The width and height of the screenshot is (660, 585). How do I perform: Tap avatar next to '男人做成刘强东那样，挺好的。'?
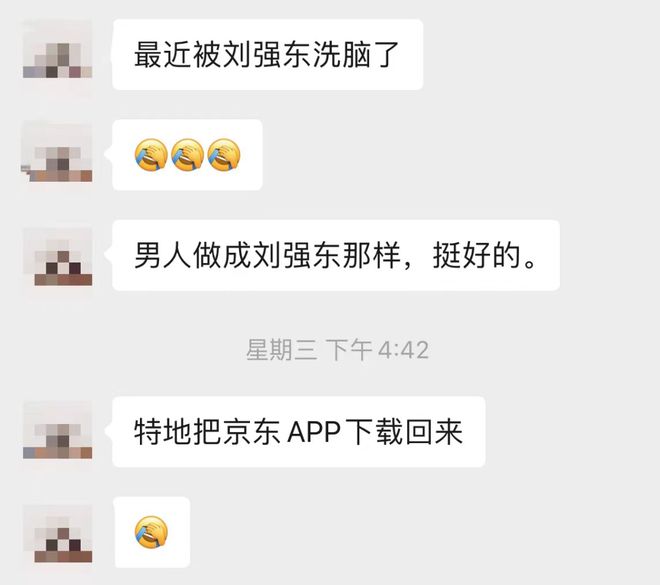point(57,256)
